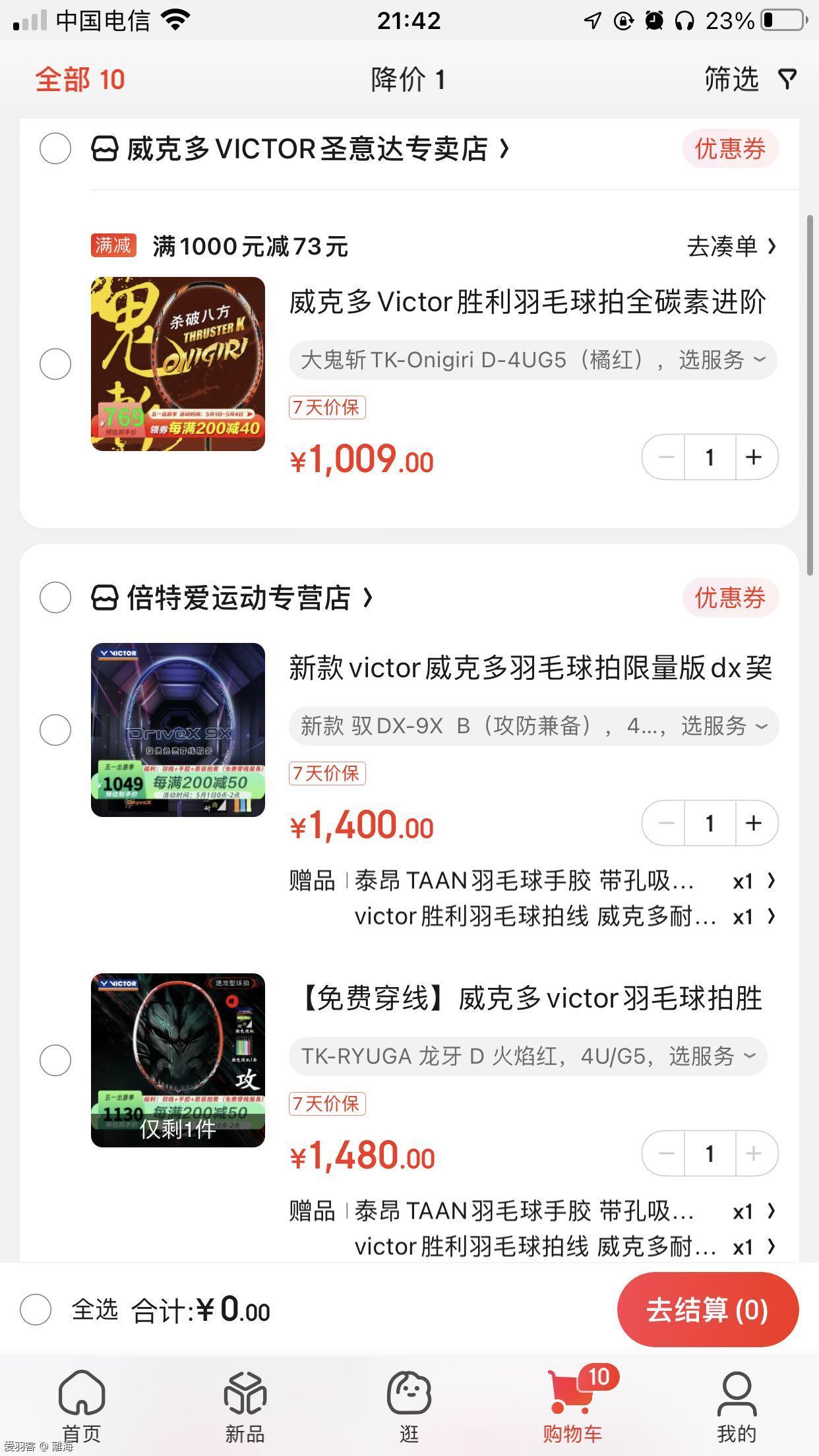Screen dimensions: 819x1456
Task: Show the 全部 10 tab
Action: (x=80, y=80)
